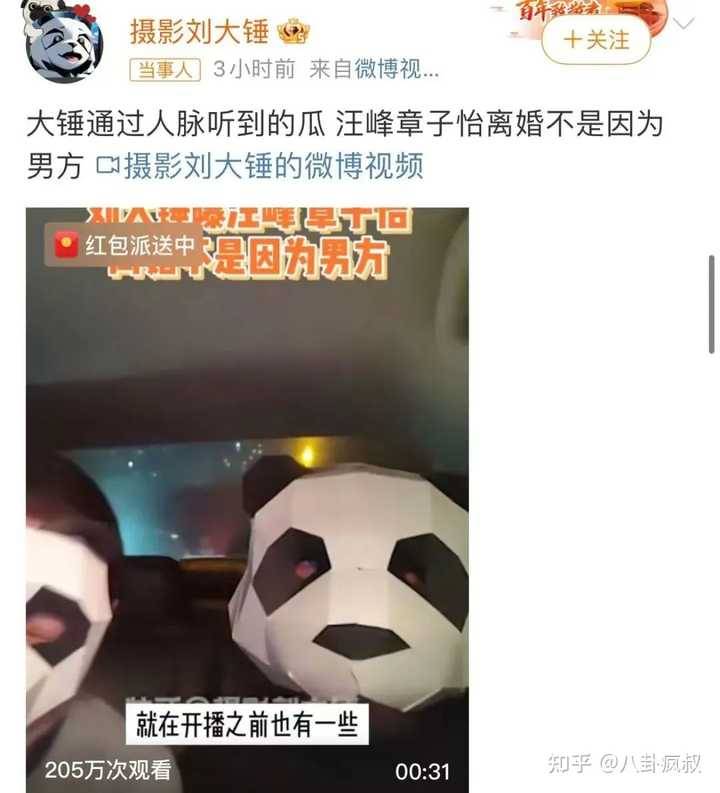Open 摄影刘大锤's profile avatar
This screenshot has width=720, height=793.
pos(62,42)
